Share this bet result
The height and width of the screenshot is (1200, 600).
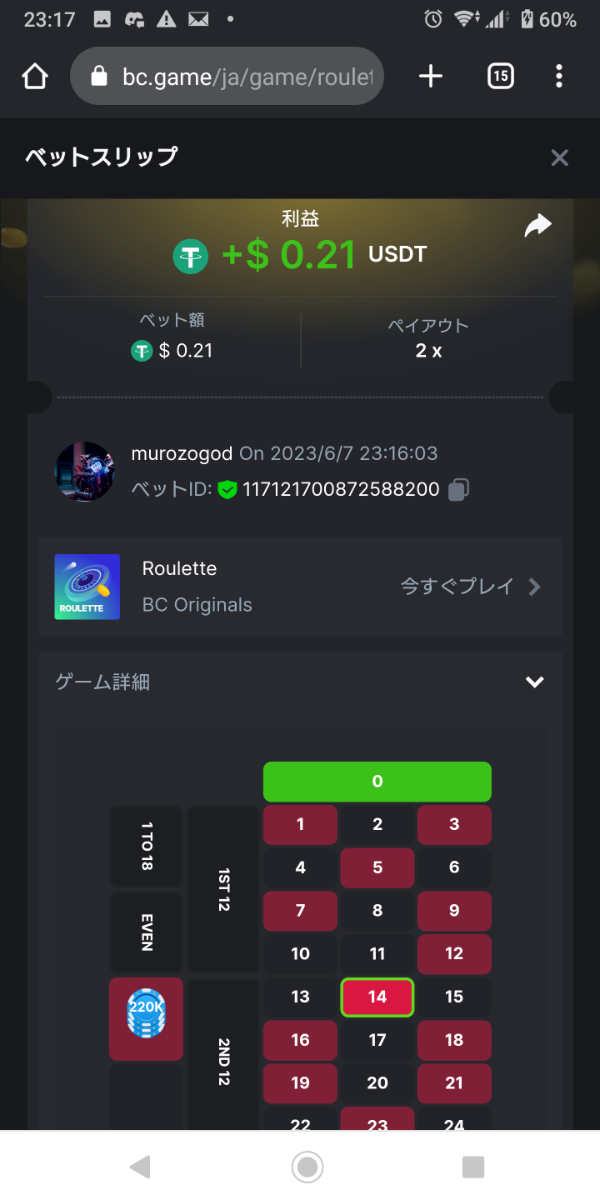click(538, 226)
